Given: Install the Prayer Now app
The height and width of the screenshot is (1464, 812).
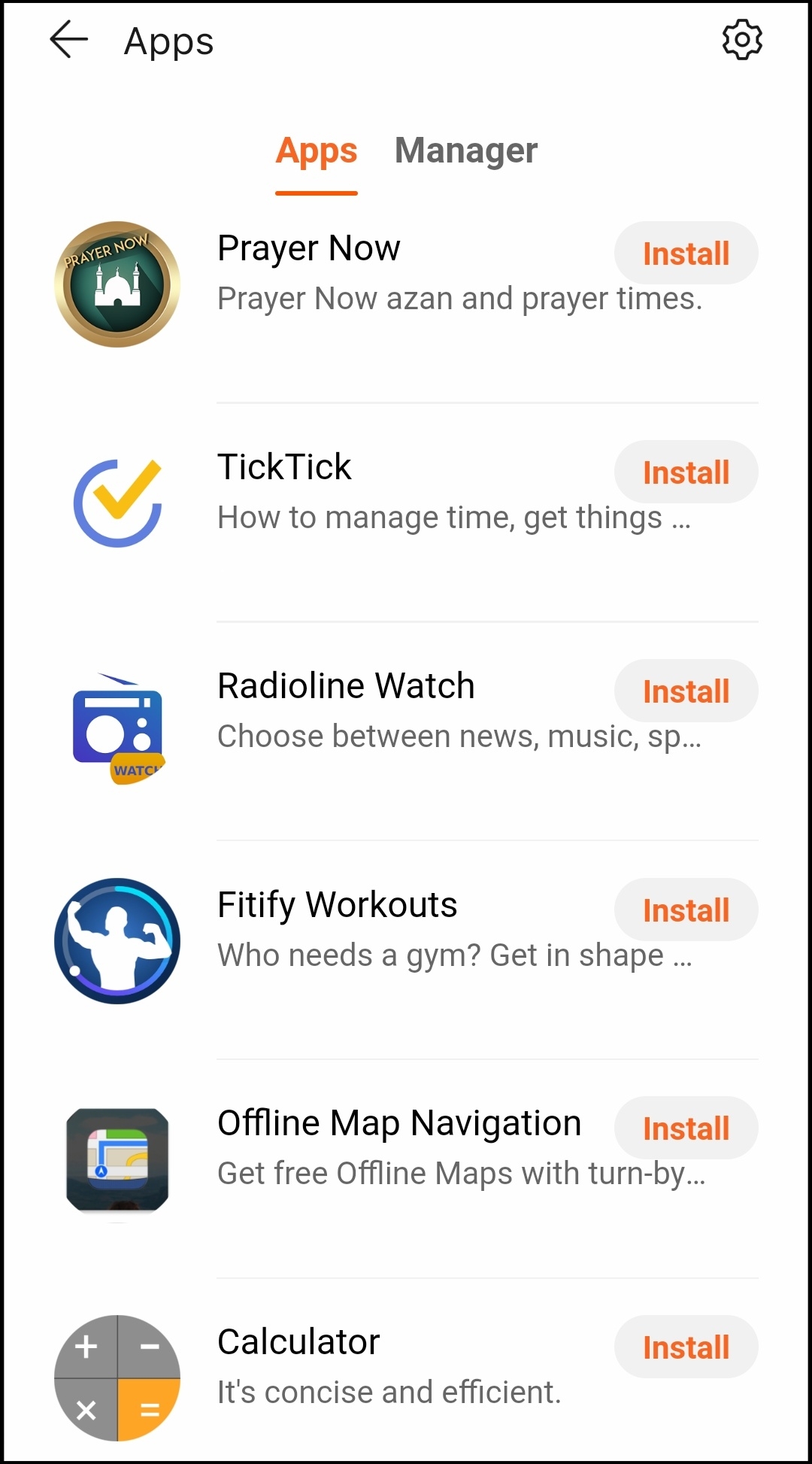Looking at the screenshot, I should (686, 254).
